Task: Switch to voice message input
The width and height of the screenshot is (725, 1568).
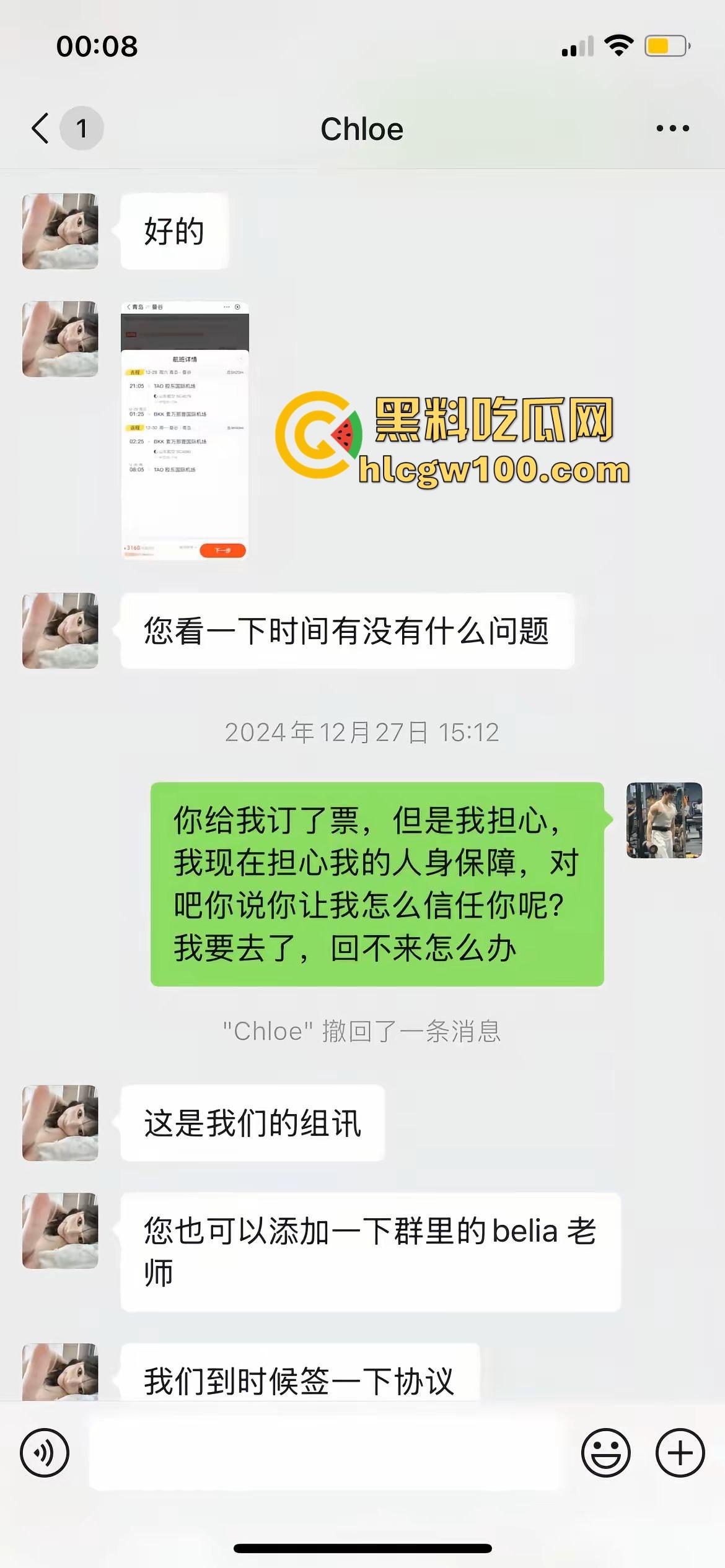Action: 45,1453
